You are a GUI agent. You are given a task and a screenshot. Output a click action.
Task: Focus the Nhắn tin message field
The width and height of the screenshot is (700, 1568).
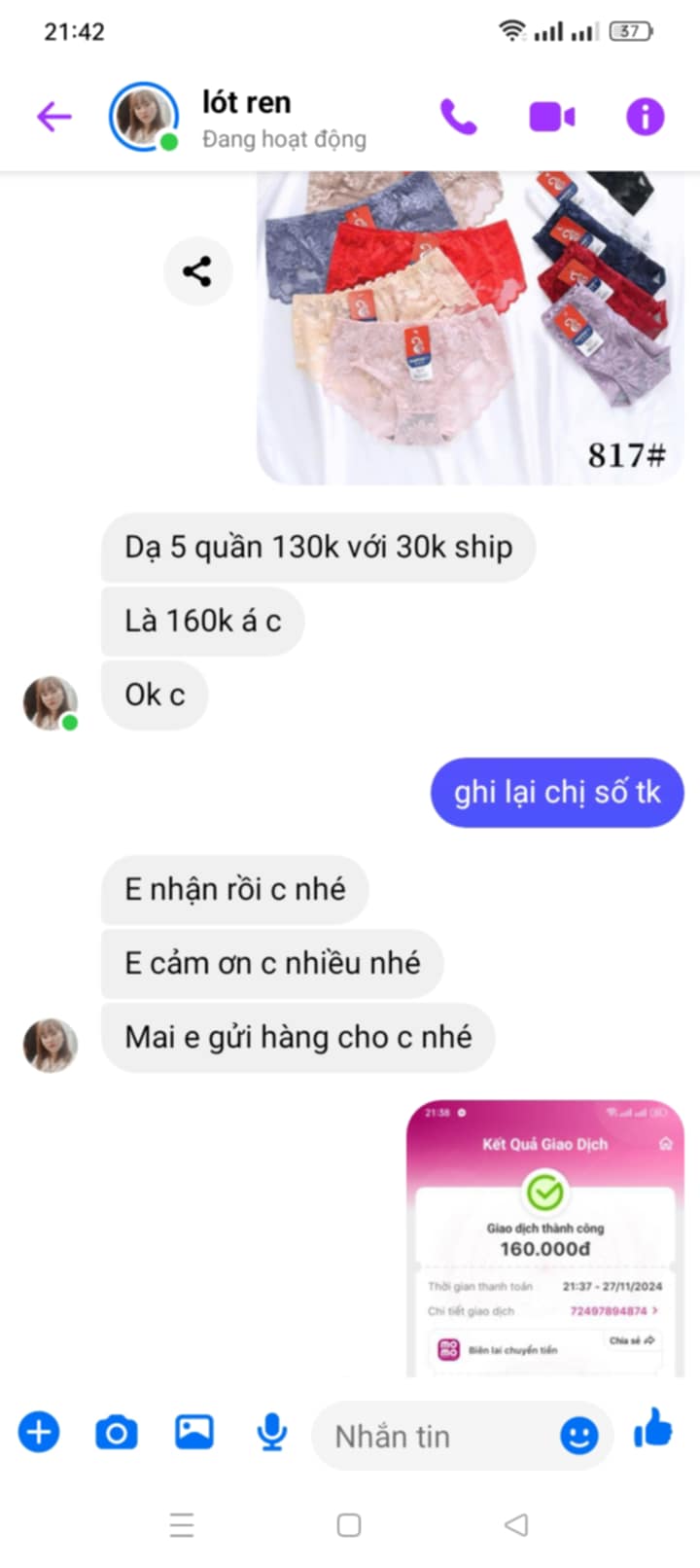(x=437, y=1436)
